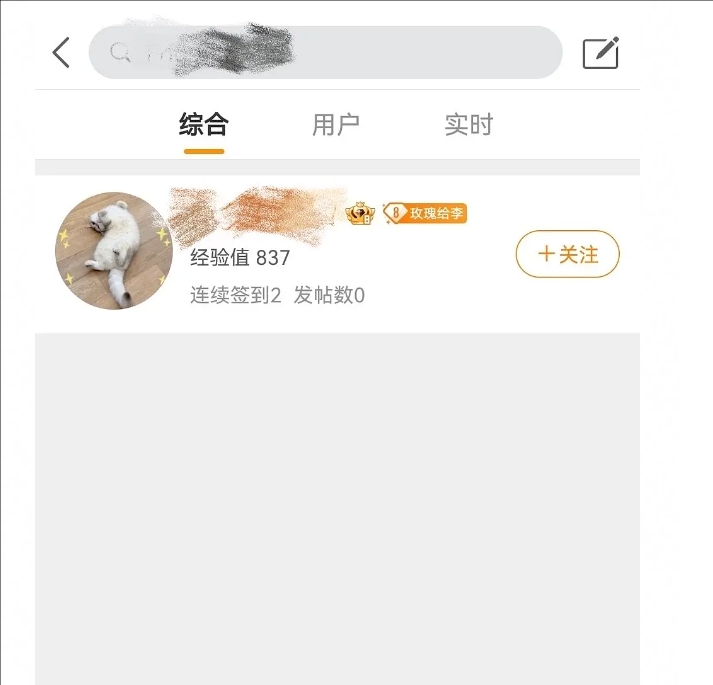Switch to the 实时 tab
Image resolution: width=713 pixels, height=685 pixels.
(468, 125)
